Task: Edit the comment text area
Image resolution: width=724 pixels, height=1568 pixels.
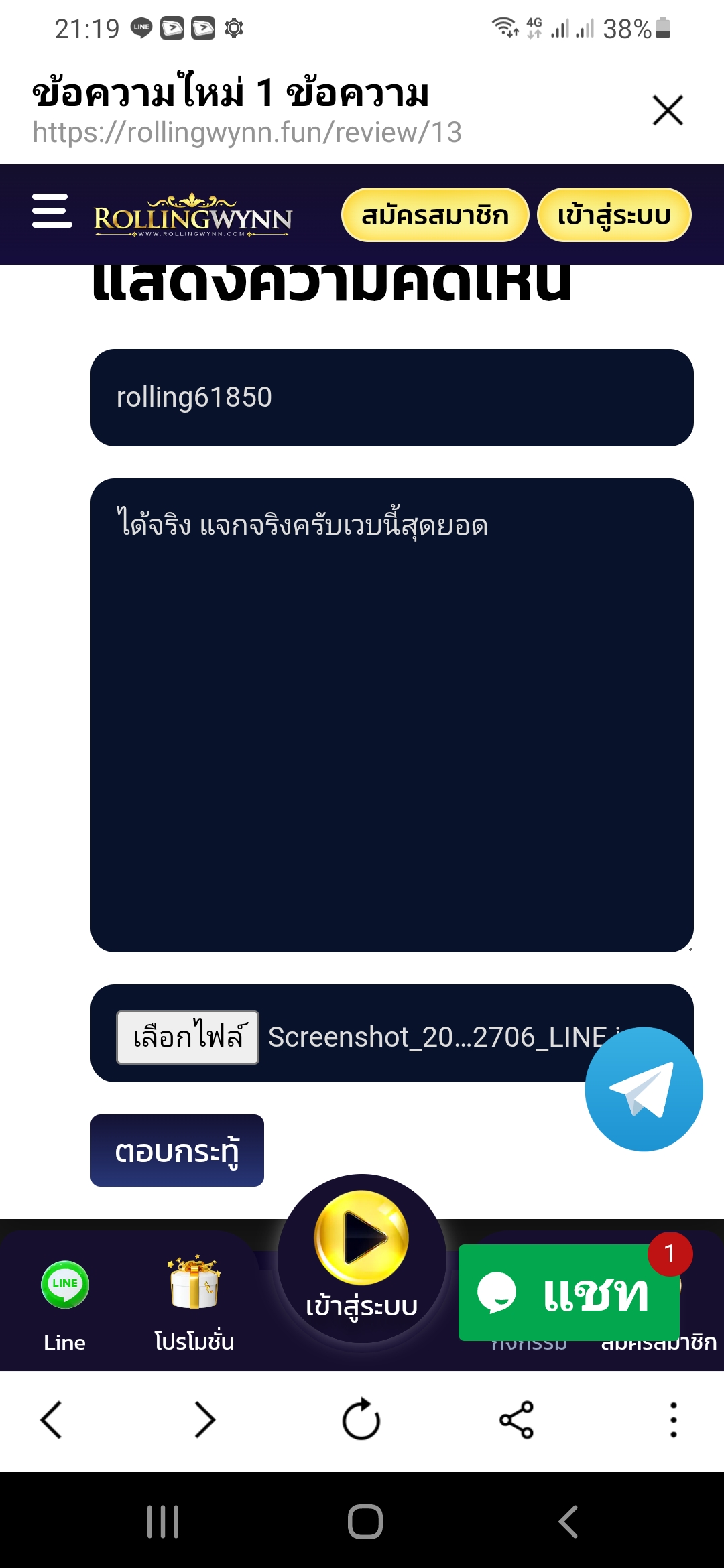Action: click(392, 715)
